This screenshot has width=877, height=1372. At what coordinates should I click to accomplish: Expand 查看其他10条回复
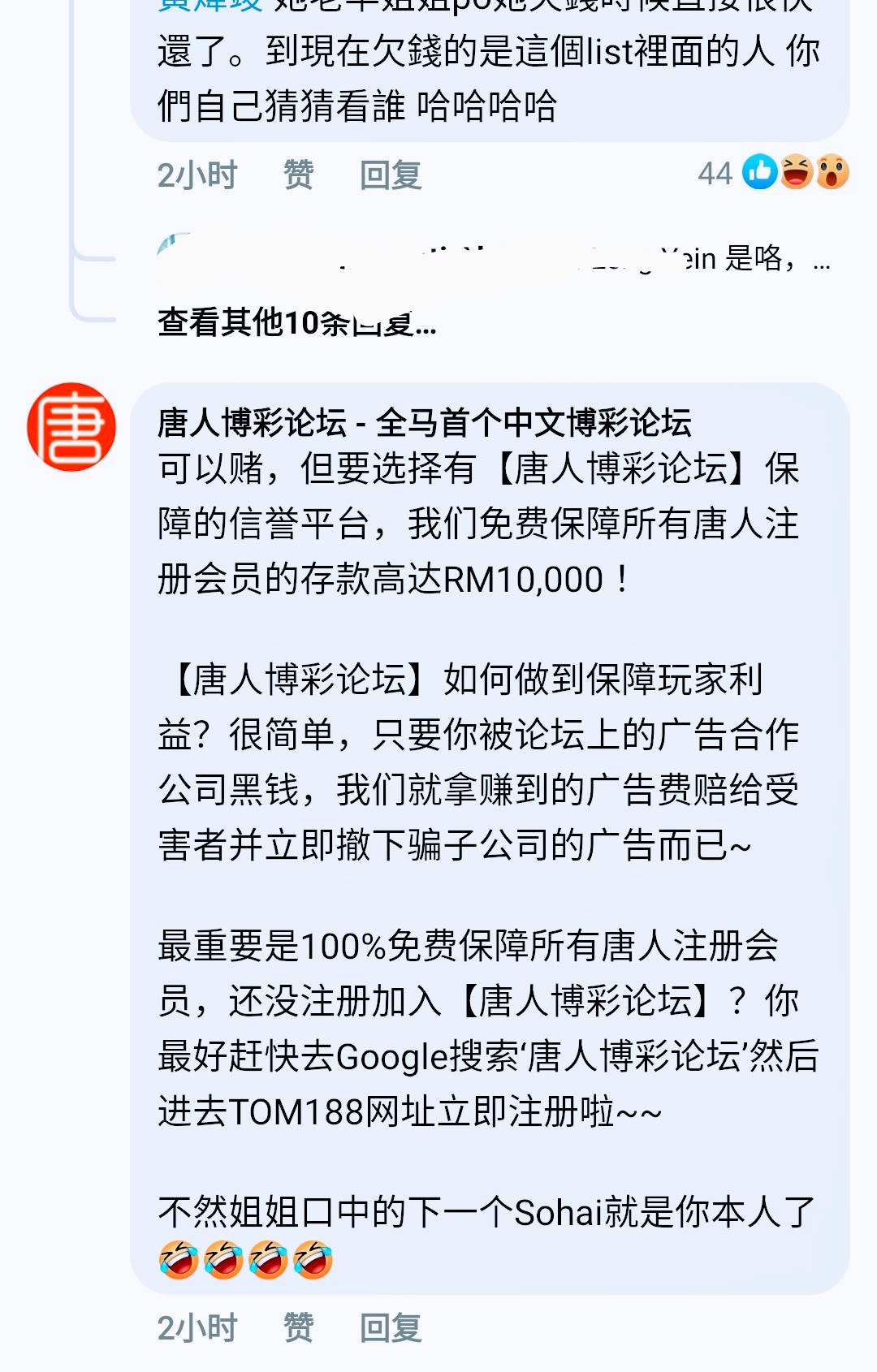tap(297, 323)
